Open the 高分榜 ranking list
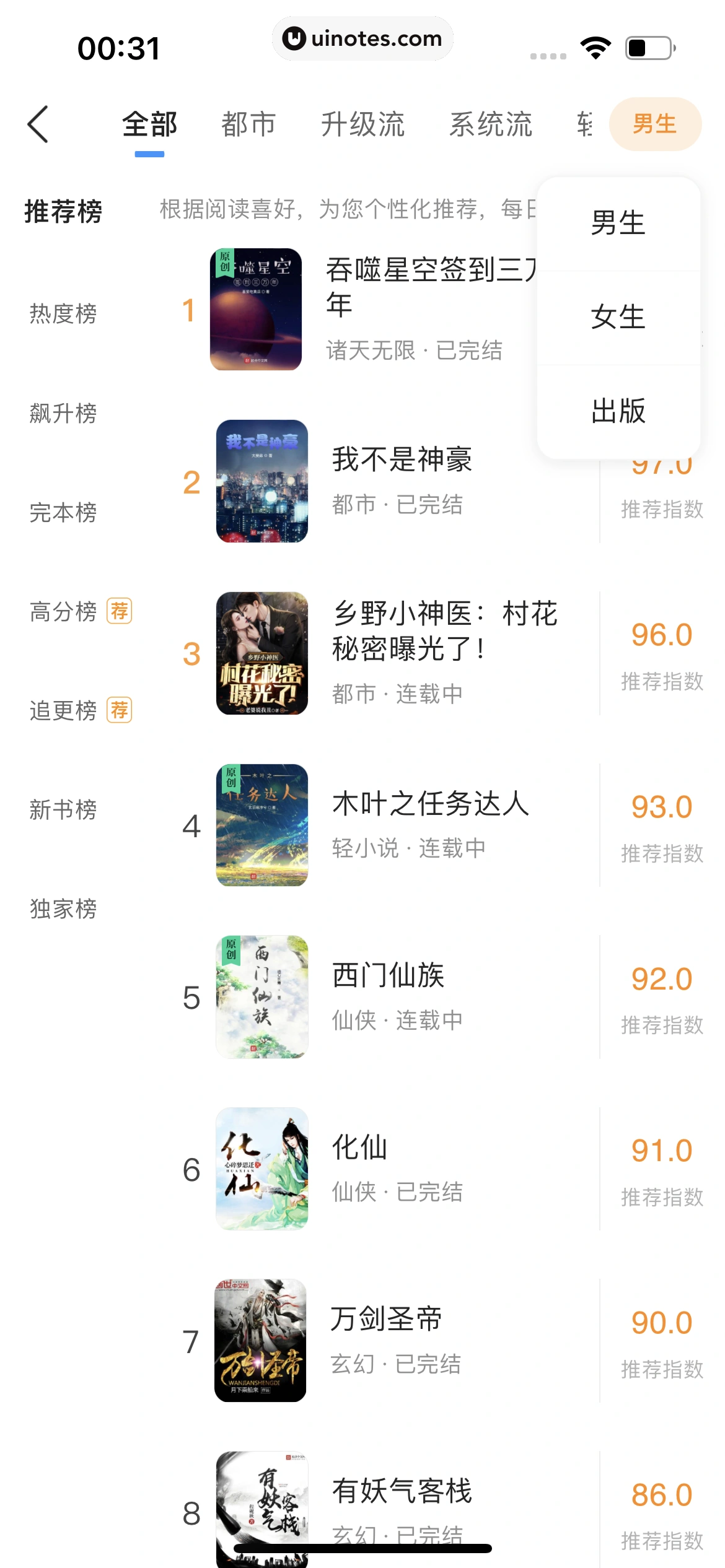Image resolution: width=725 pixels, height=1568 pixels. [63, 611]
